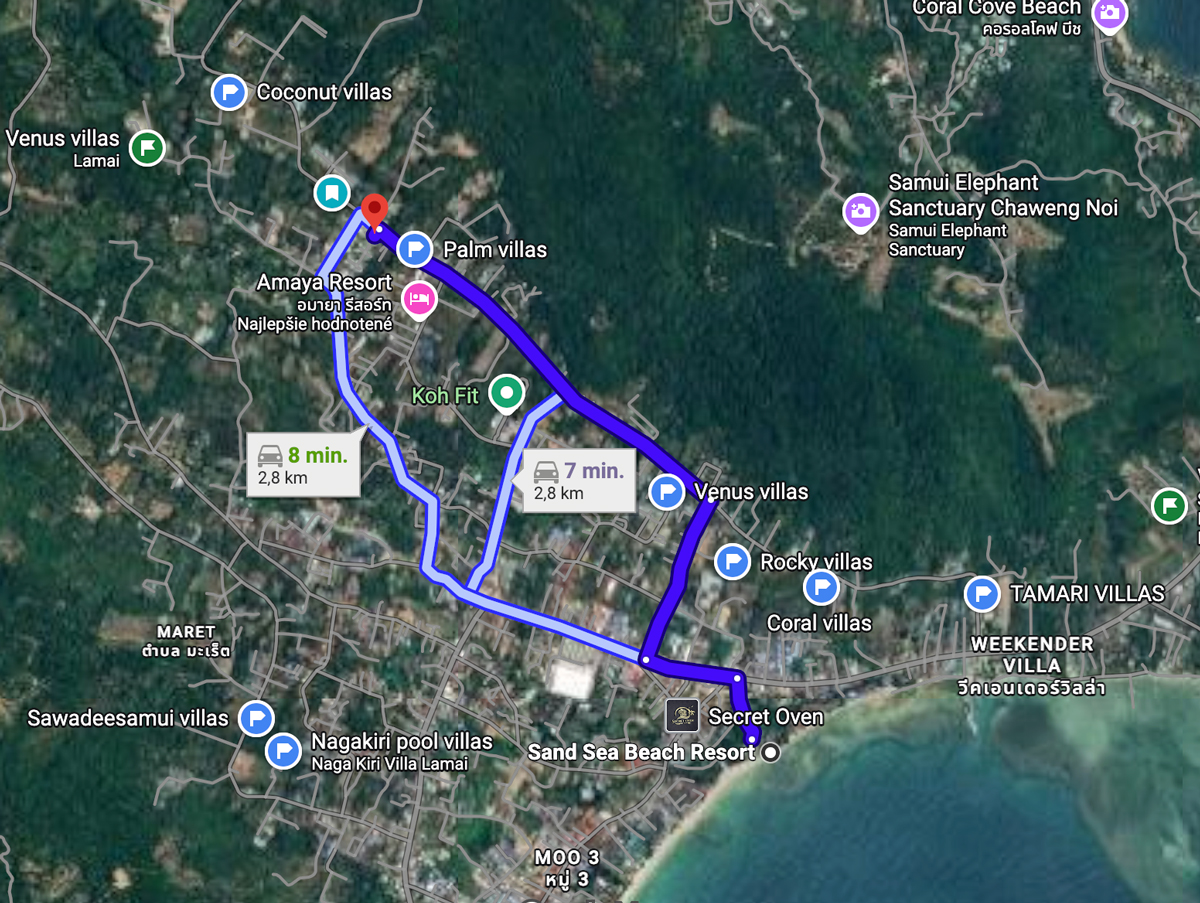Viewport: 1200px width, 903px height.
Task: Tap the Nagakiri pool villas marker
Action: tap(283, 749)
